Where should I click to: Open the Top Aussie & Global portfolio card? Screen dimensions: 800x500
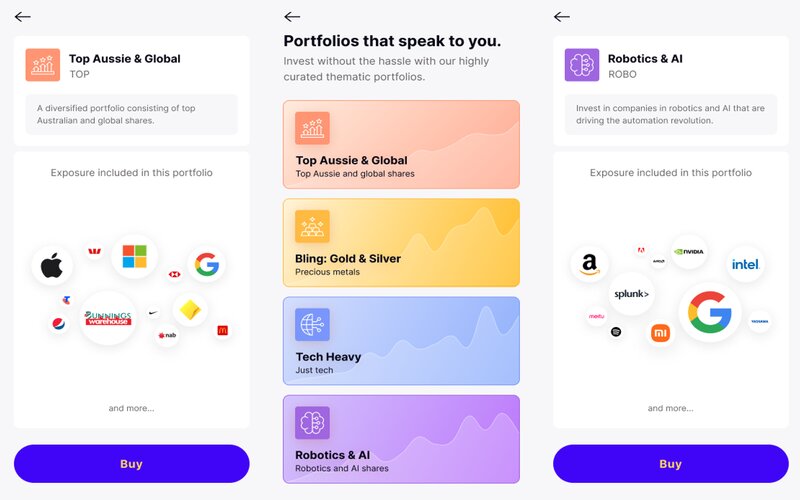401,144
